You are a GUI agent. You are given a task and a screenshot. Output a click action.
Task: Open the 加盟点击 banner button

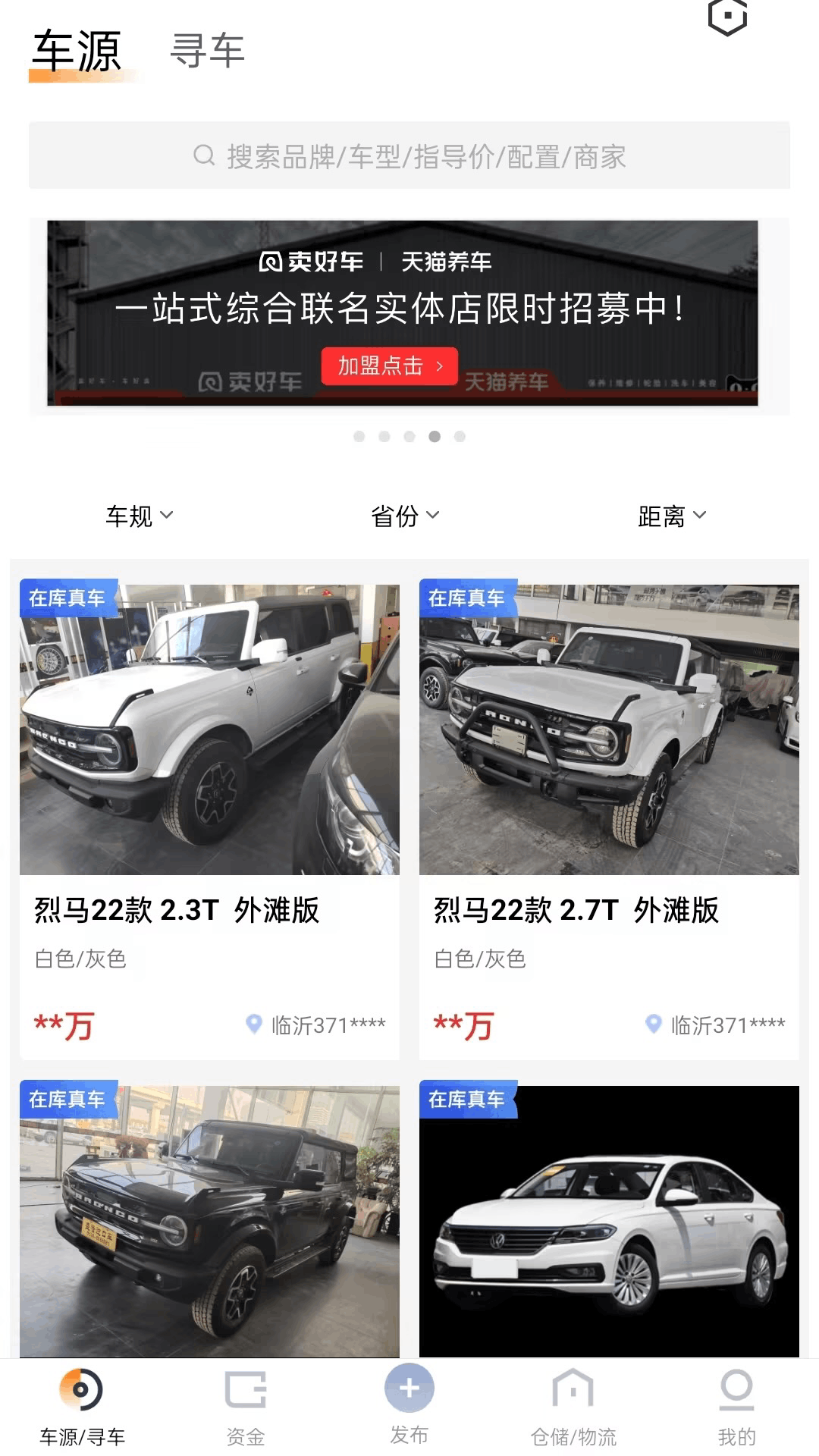click(390, 366)
